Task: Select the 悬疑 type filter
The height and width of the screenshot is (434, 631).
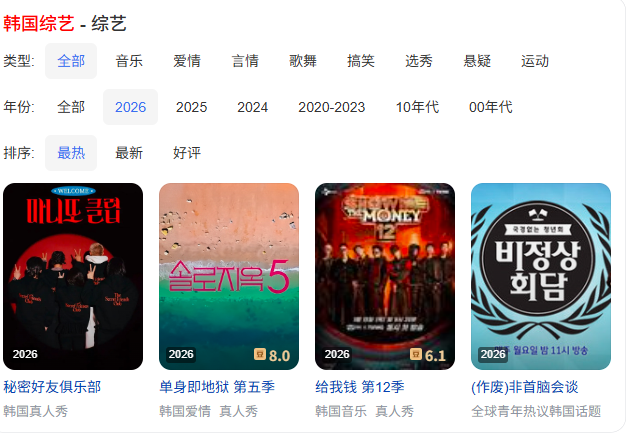Action: (x=477, y=61)
